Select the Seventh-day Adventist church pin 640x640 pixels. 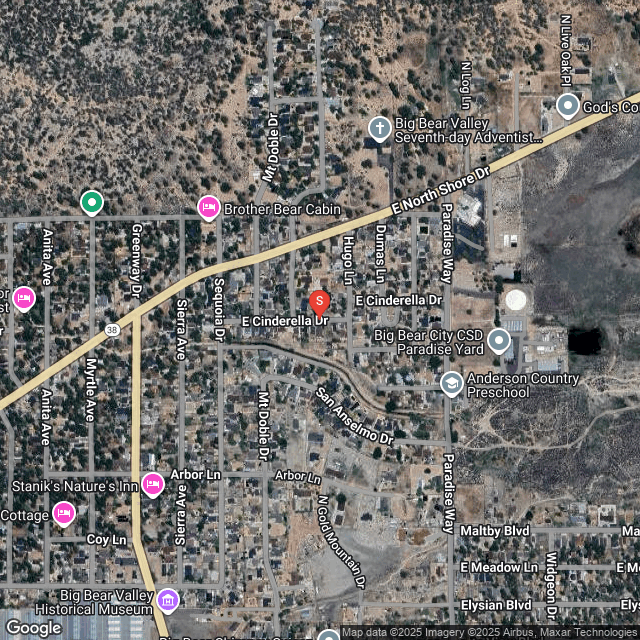tap(379, 128)
